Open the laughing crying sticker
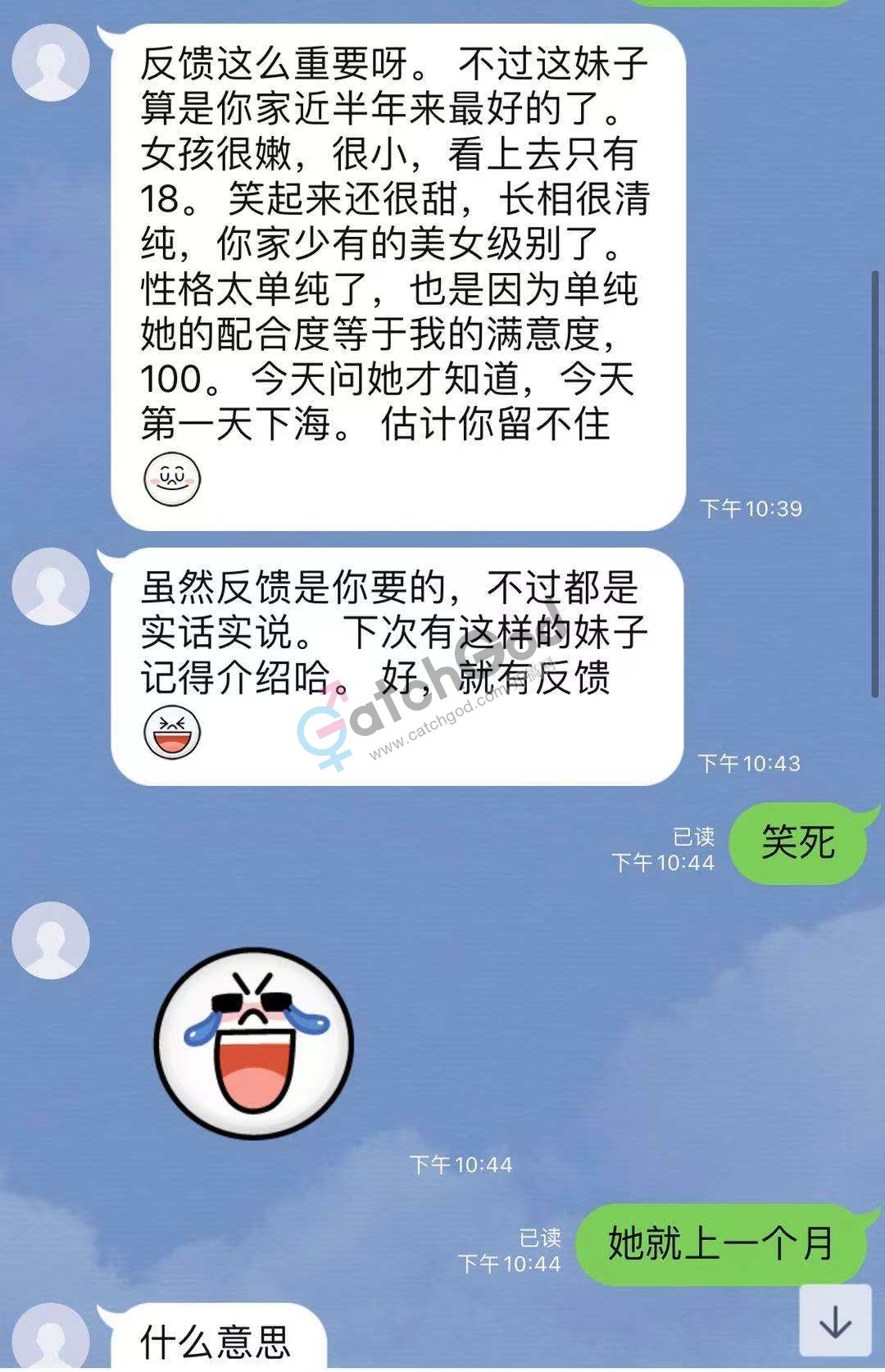Image resolution: width=885 pixels, height=1372 pixels. point(254,1043)
